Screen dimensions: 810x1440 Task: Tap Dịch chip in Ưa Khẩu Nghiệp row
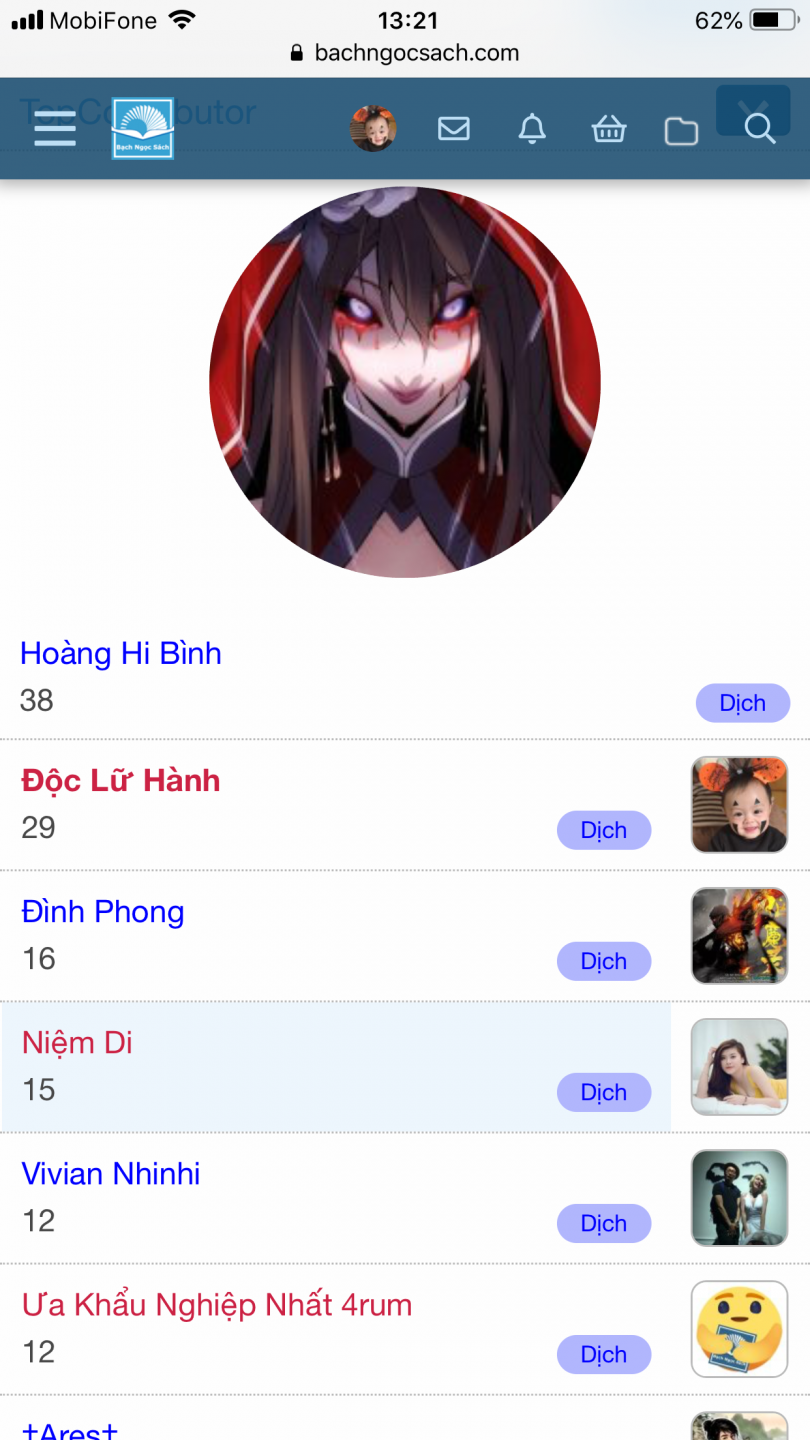pyautogui.click(x=604, y=1354)
